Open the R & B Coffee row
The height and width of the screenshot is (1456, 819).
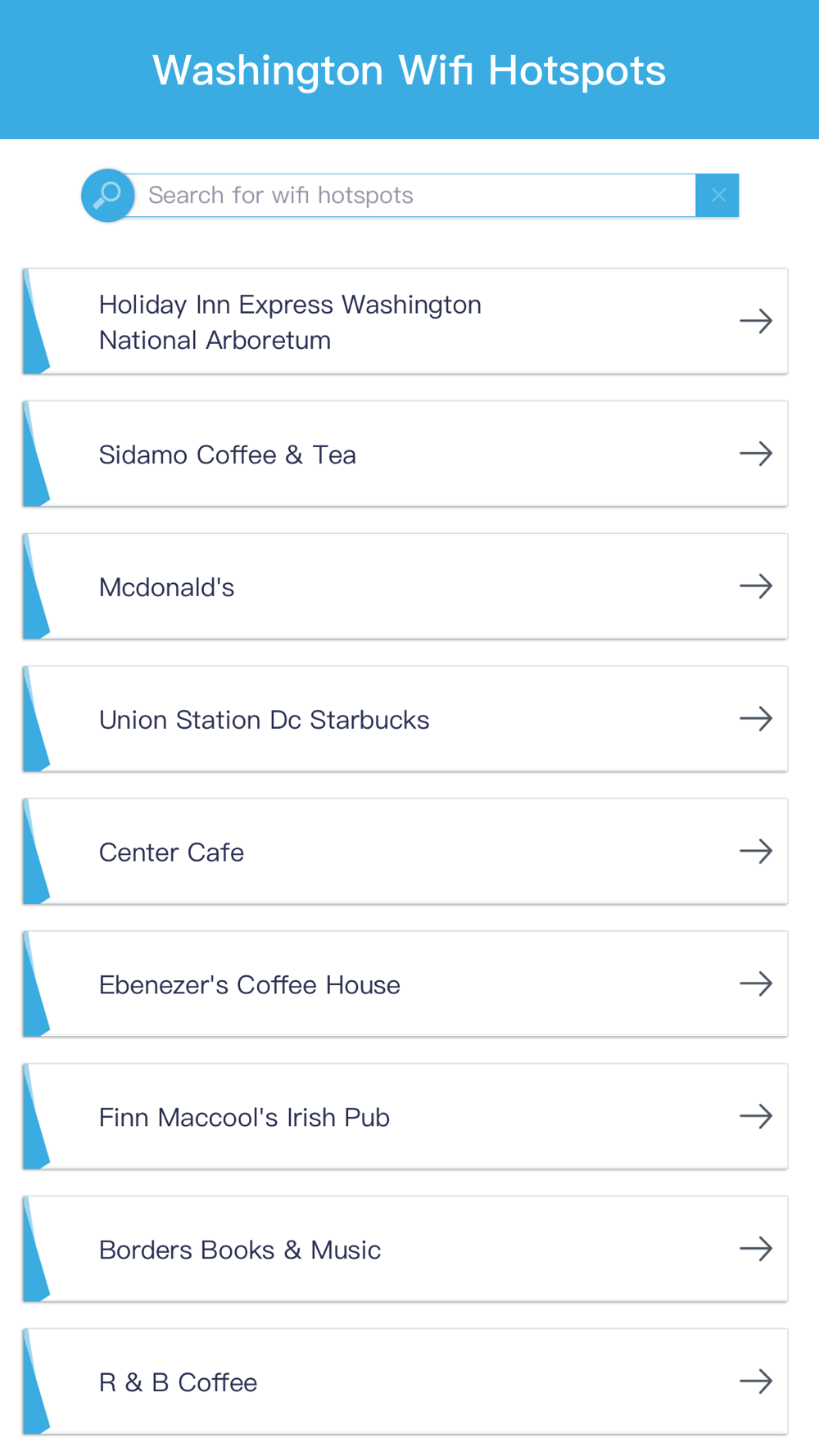[405, 1382]
